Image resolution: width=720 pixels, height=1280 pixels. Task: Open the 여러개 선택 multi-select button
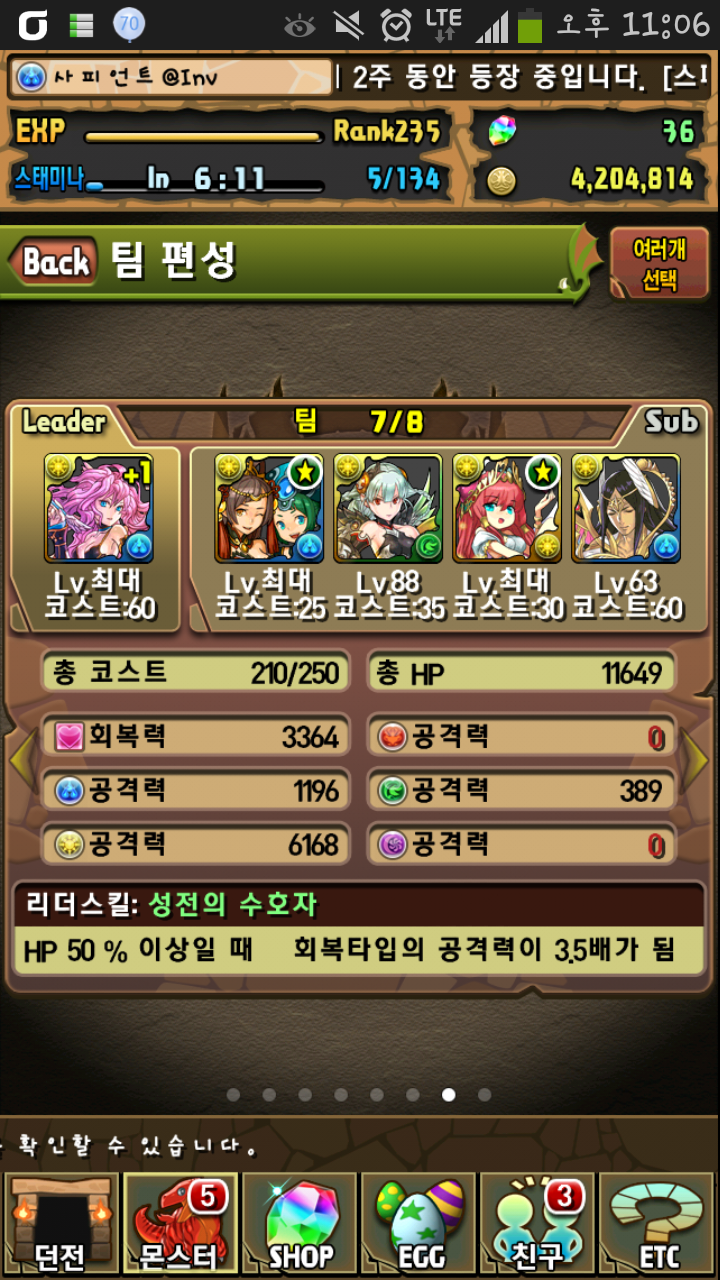[660, 264]
